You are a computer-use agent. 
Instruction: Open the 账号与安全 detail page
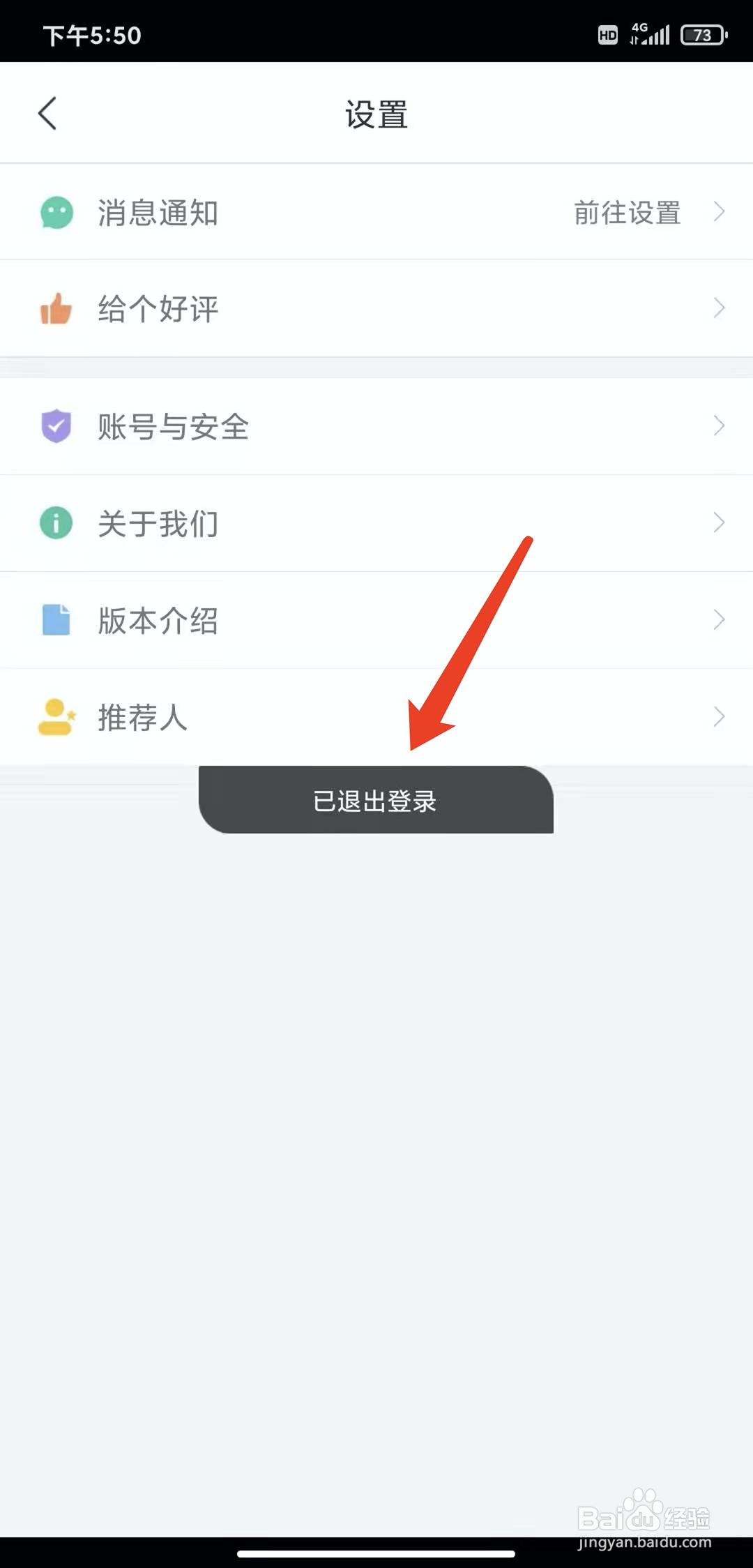coord(376,426)
